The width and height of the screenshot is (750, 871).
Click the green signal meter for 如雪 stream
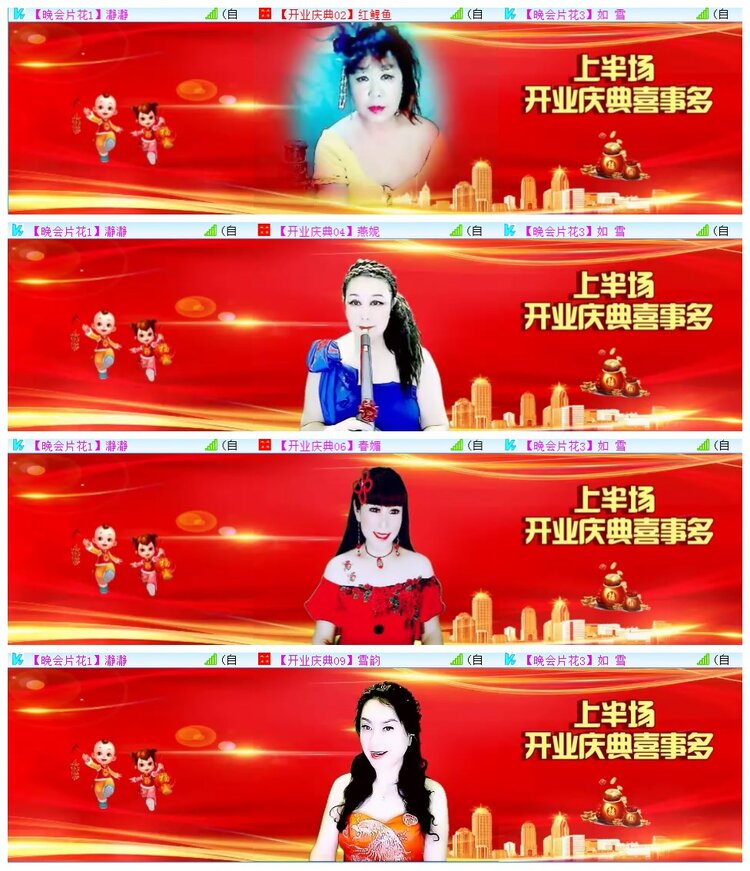704,12
